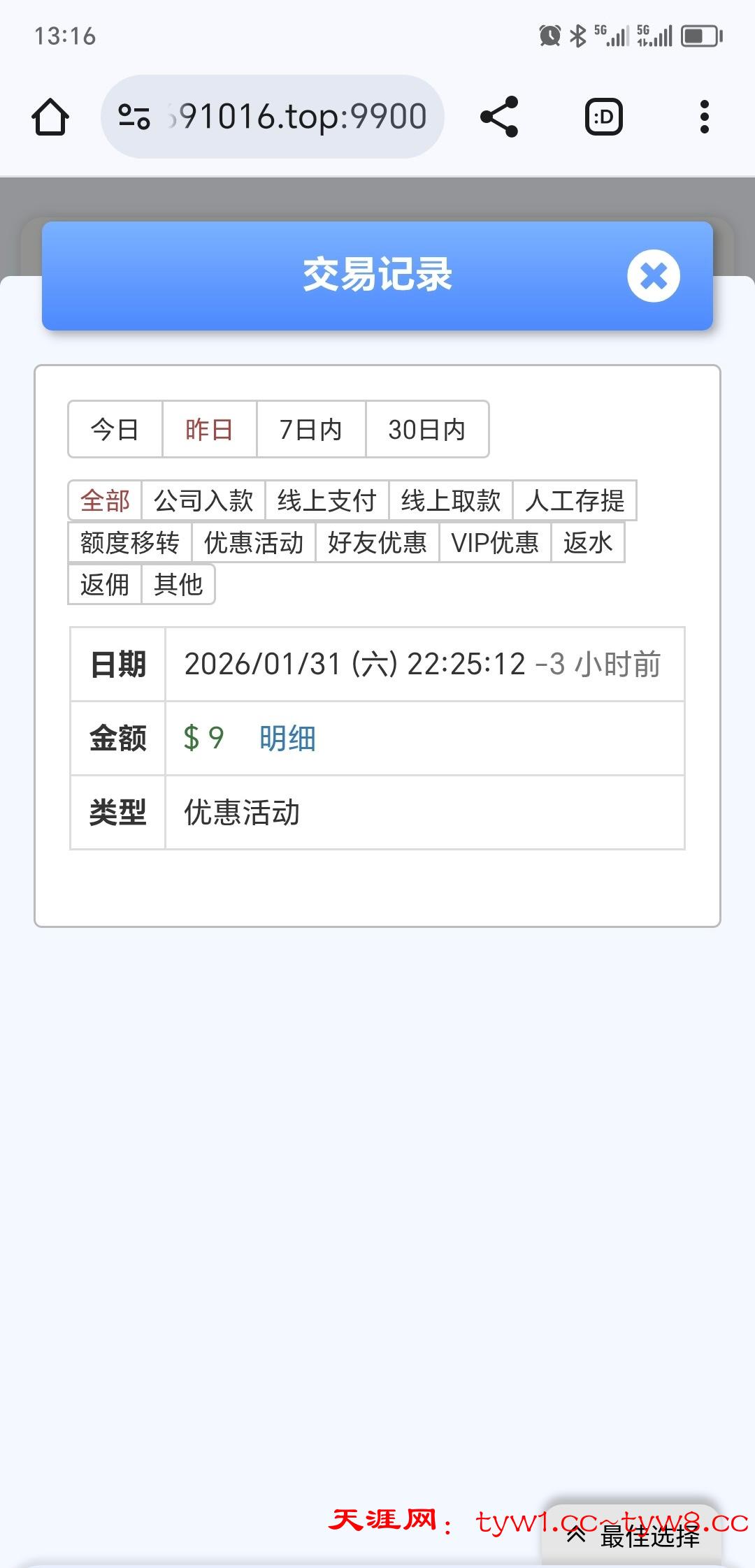755x1568 pixels.
Task: Open 明细 link for the $9 record
Action: tap(287, 738)
